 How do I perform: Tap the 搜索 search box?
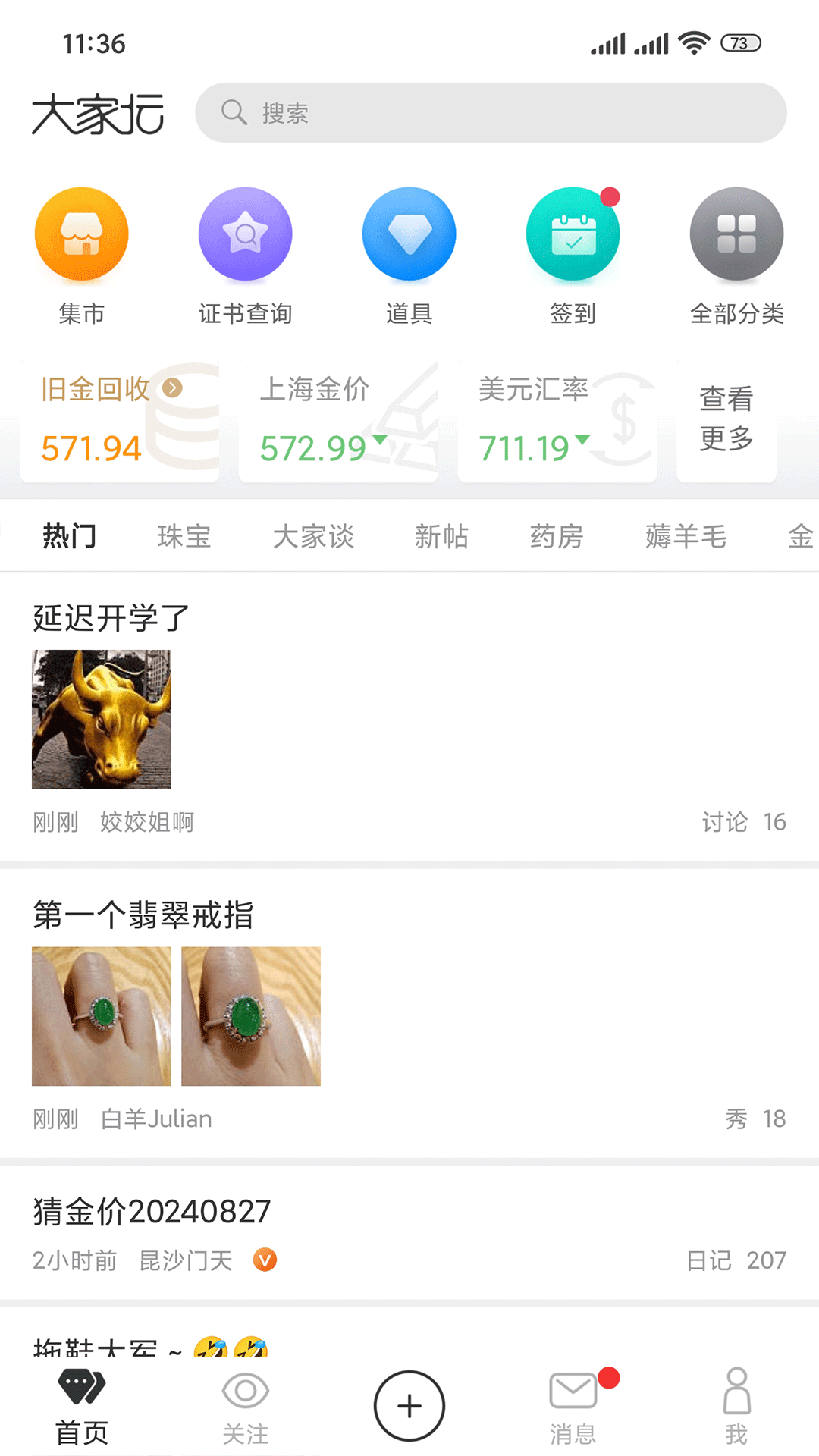(490, 113)
